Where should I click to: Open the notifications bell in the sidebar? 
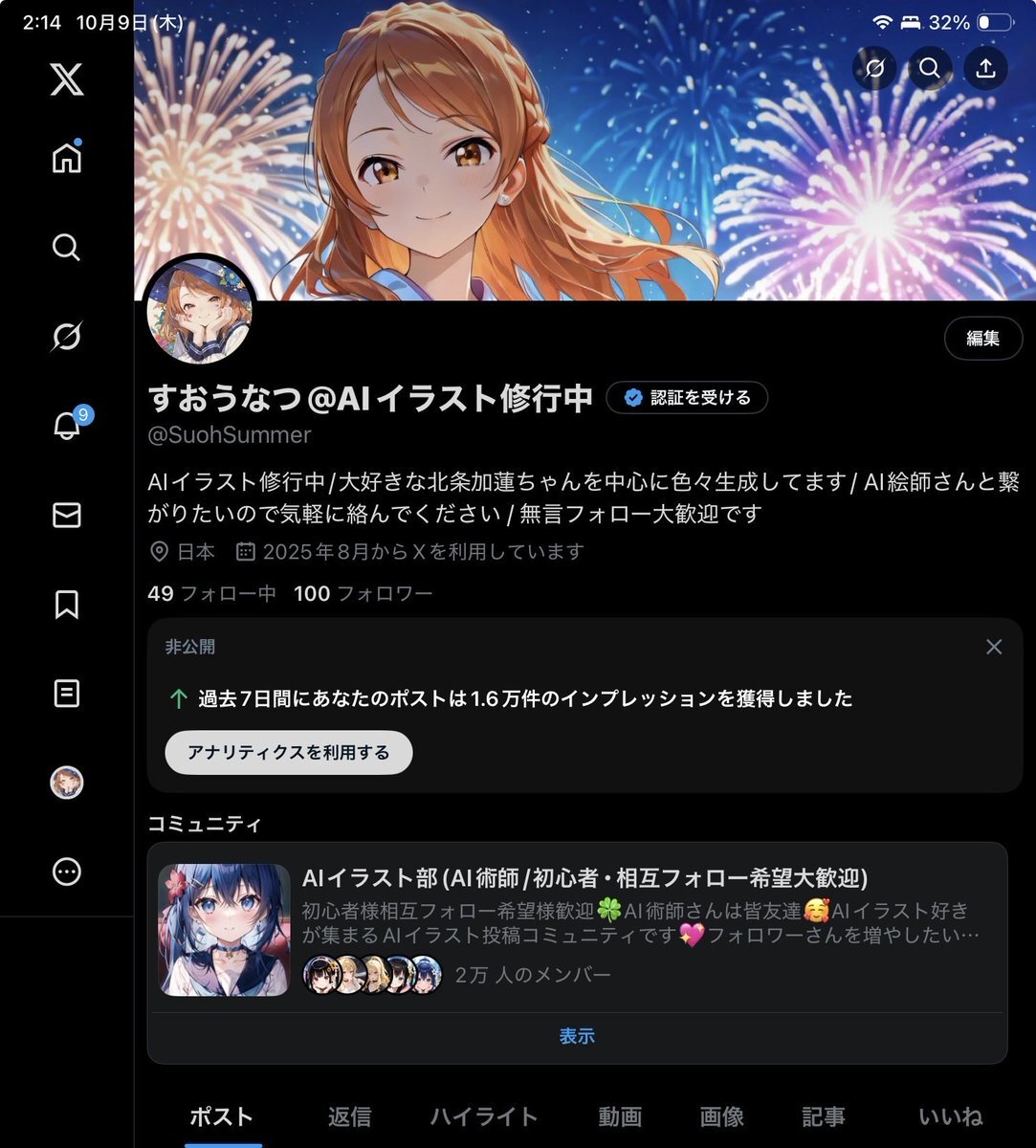pyautogui.click(x=66, y=425)
